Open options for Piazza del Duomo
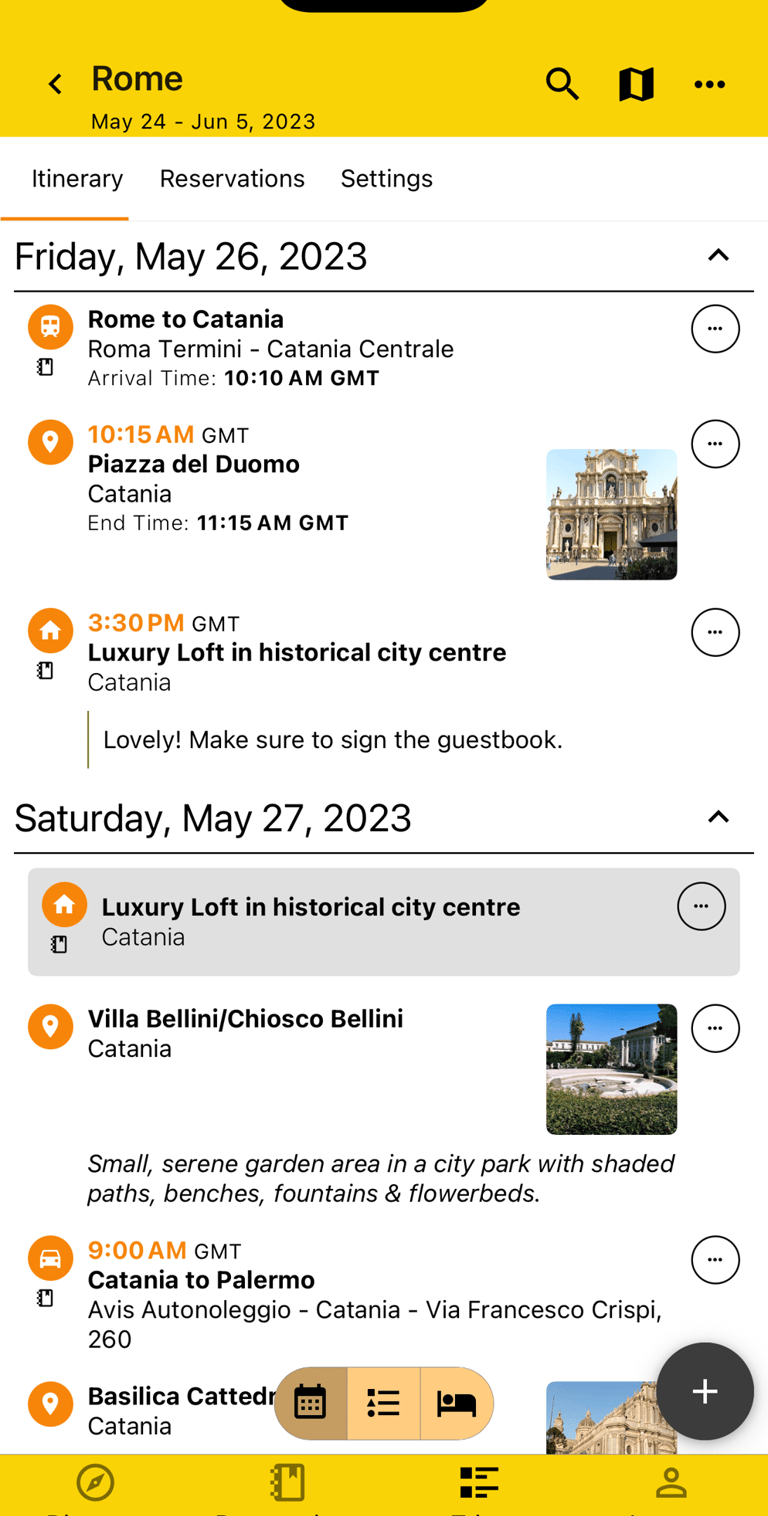This screenshot has height=1516, width=768. (x=716, y=443)
